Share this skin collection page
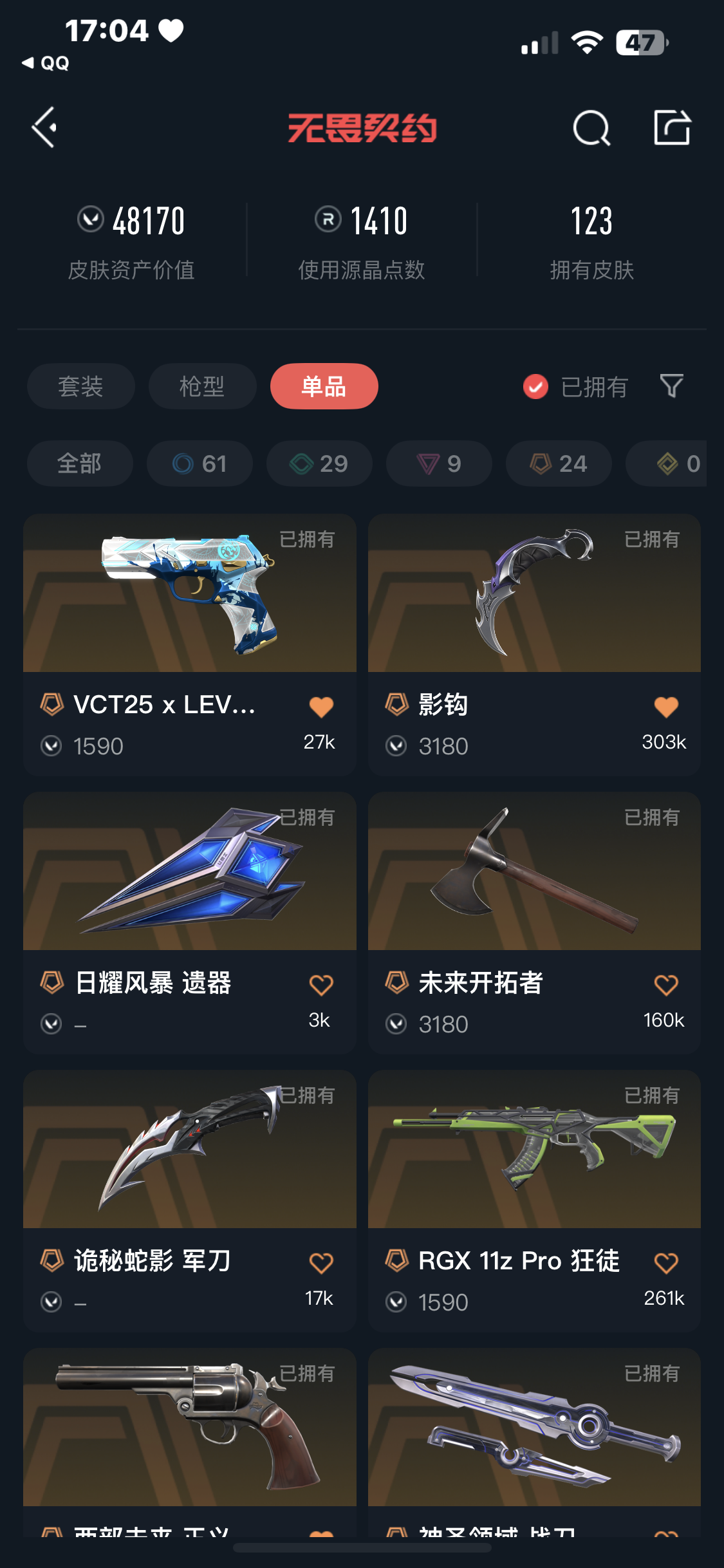This screenshot has width=724, height=1568. point(672,127)
